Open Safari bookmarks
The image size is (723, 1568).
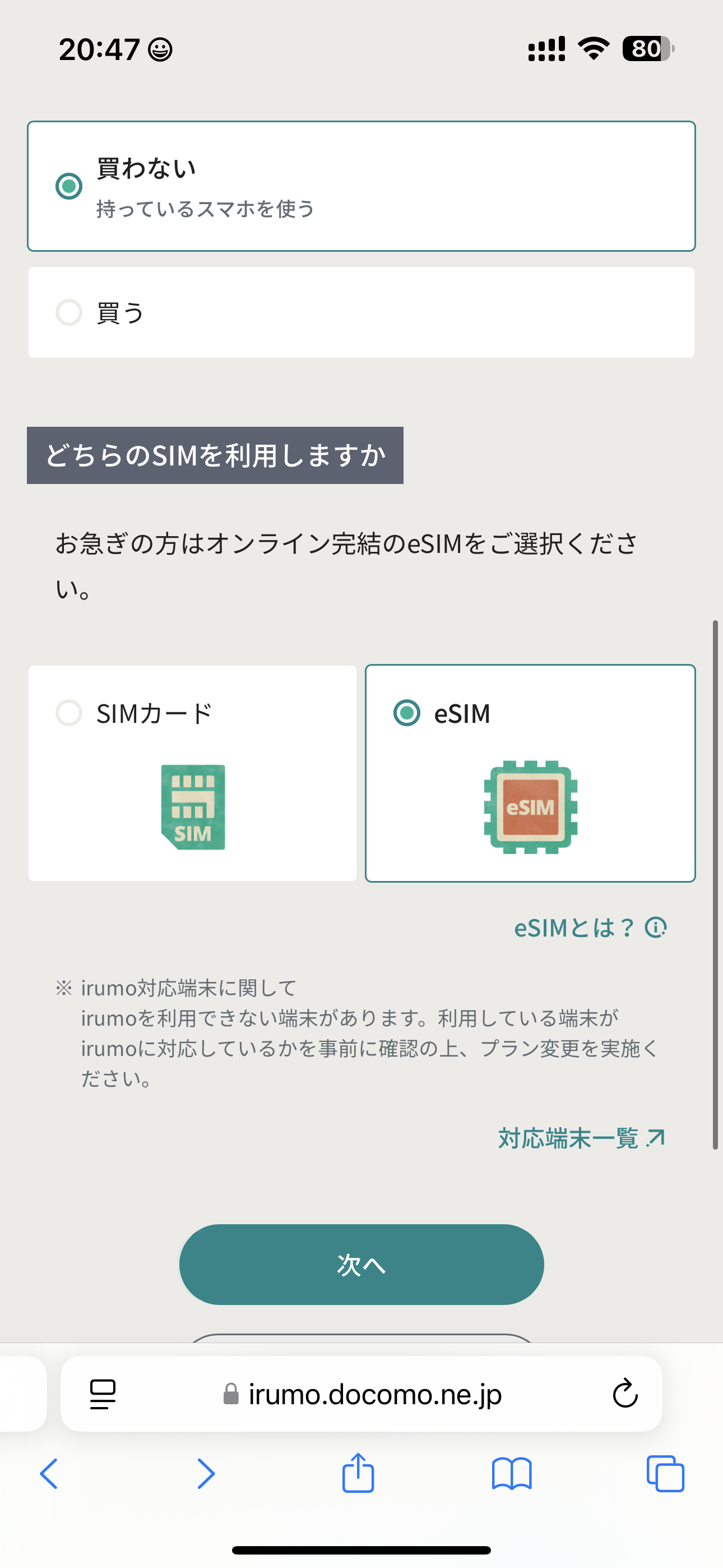[512, 1474]
